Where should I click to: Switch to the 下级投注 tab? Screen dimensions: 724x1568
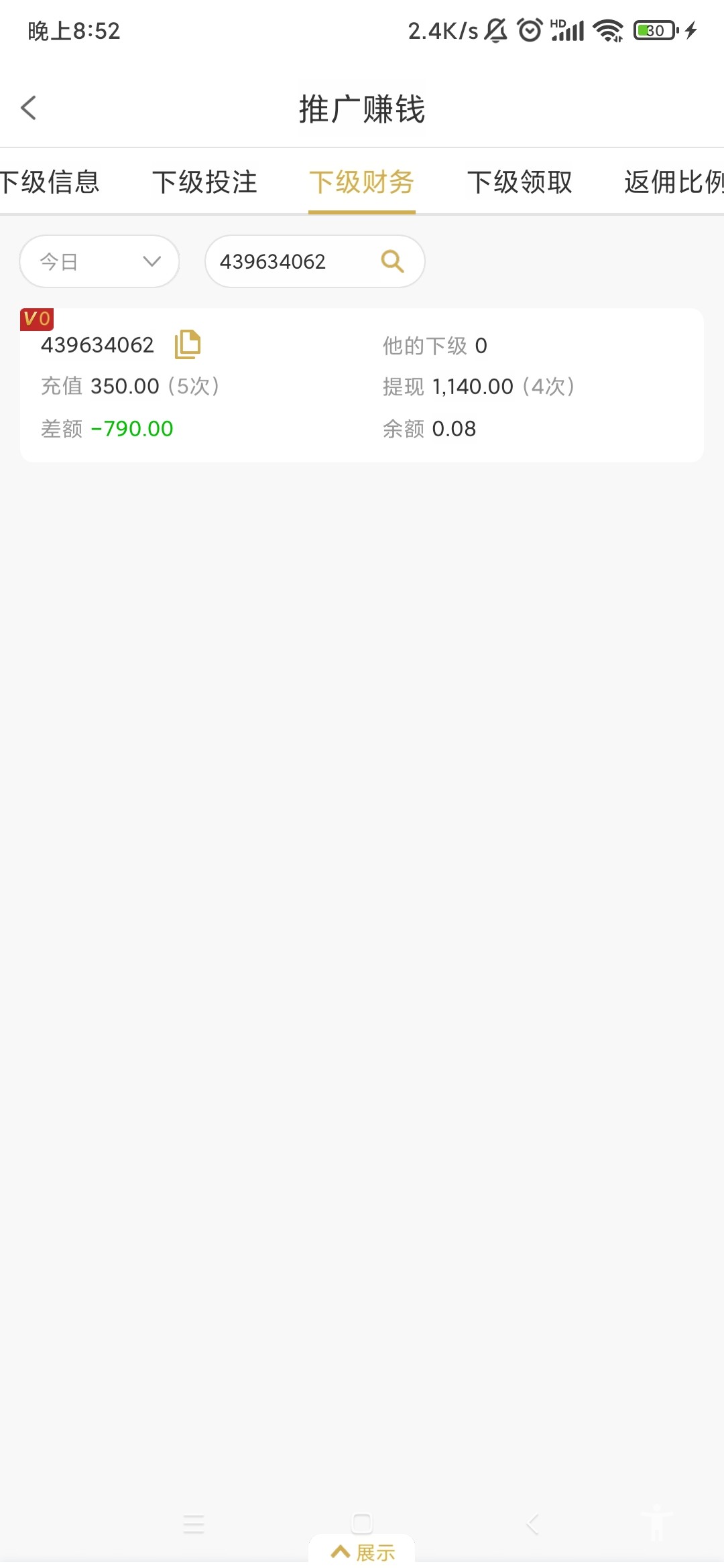204,182
